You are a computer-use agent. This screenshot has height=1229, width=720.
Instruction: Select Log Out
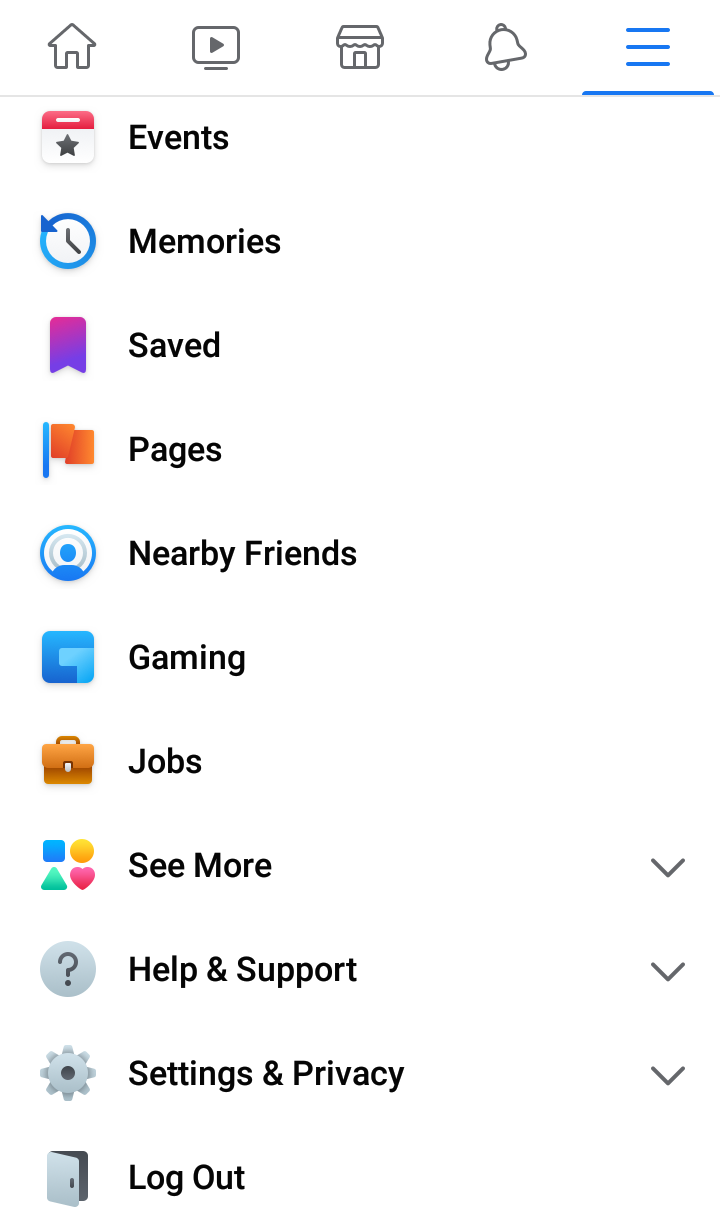186,1178
